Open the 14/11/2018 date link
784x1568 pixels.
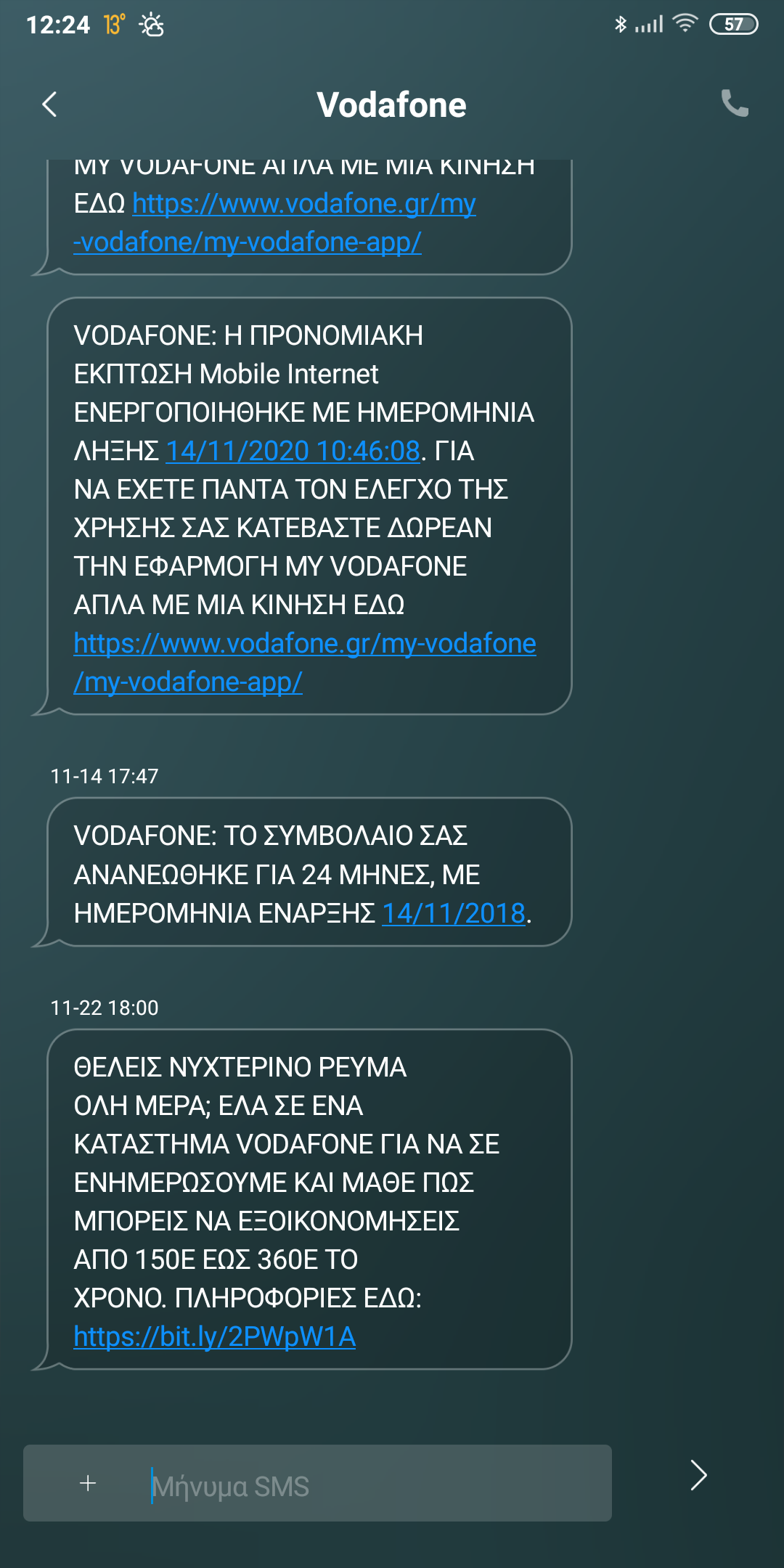[x=454, y=913]
